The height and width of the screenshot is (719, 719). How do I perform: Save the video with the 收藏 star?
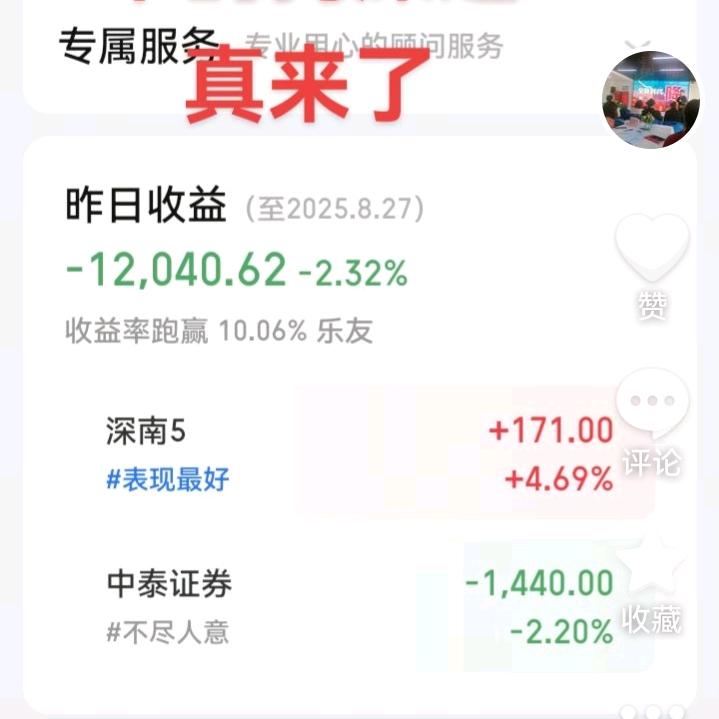pos(652,565)
